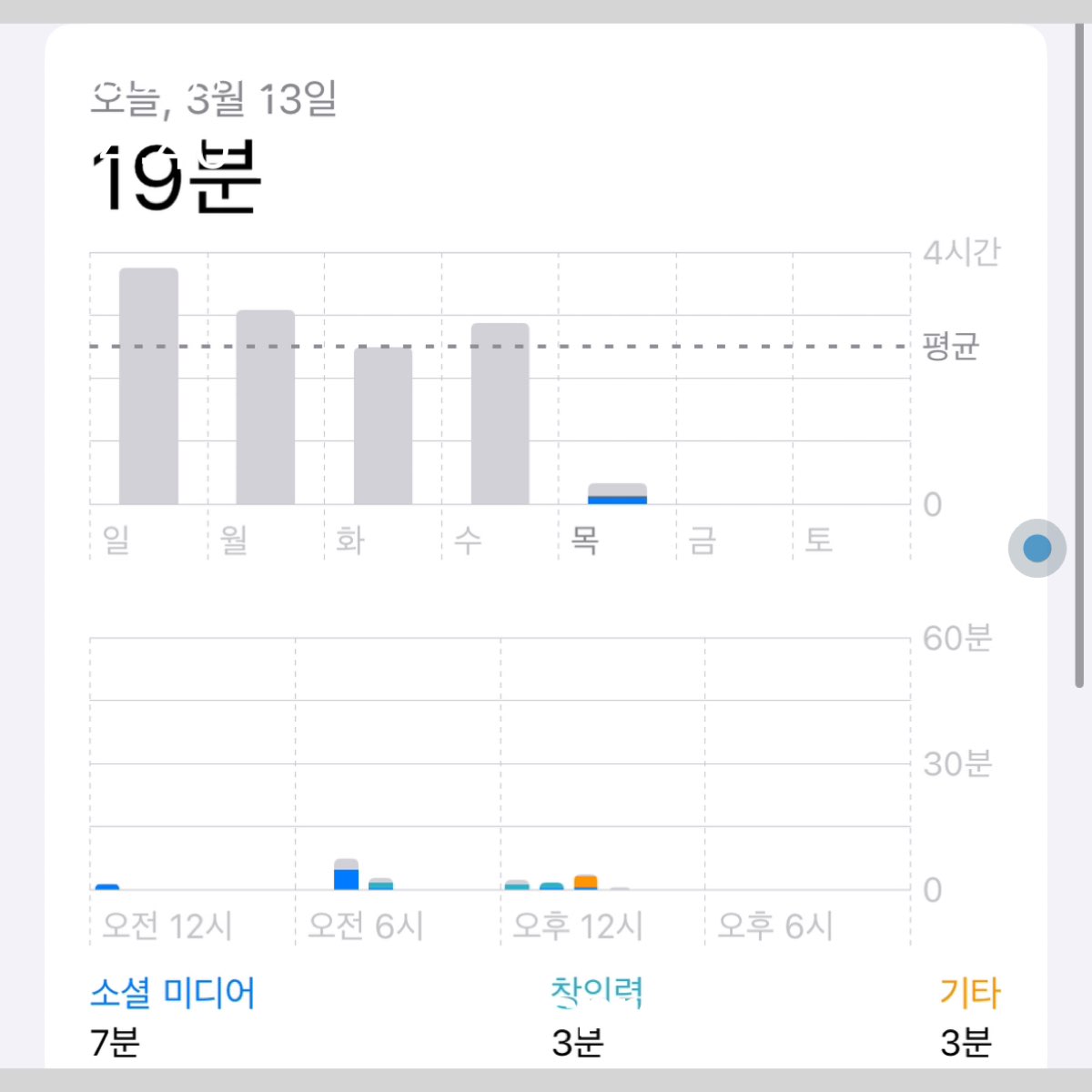Select the 수 (Wednesday) usage bar
The height and width of the screenshot is (1092, 1092).
pyautogui.click(x=500, y=414)
